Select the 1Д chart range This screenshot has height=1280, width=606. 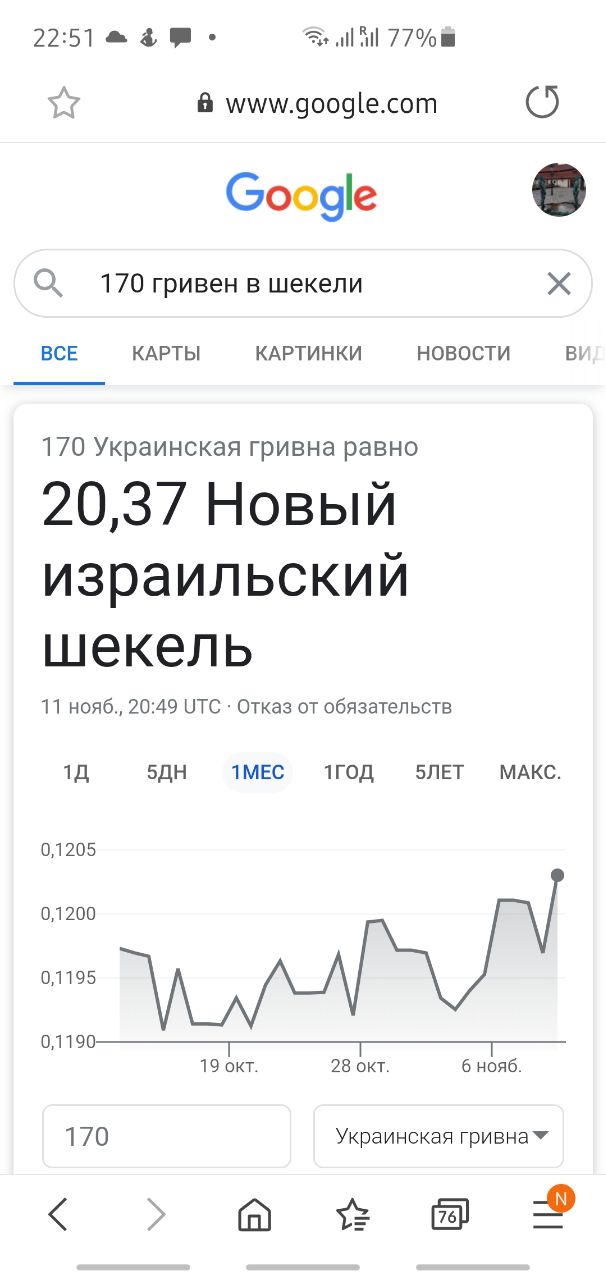pos(76,772)
